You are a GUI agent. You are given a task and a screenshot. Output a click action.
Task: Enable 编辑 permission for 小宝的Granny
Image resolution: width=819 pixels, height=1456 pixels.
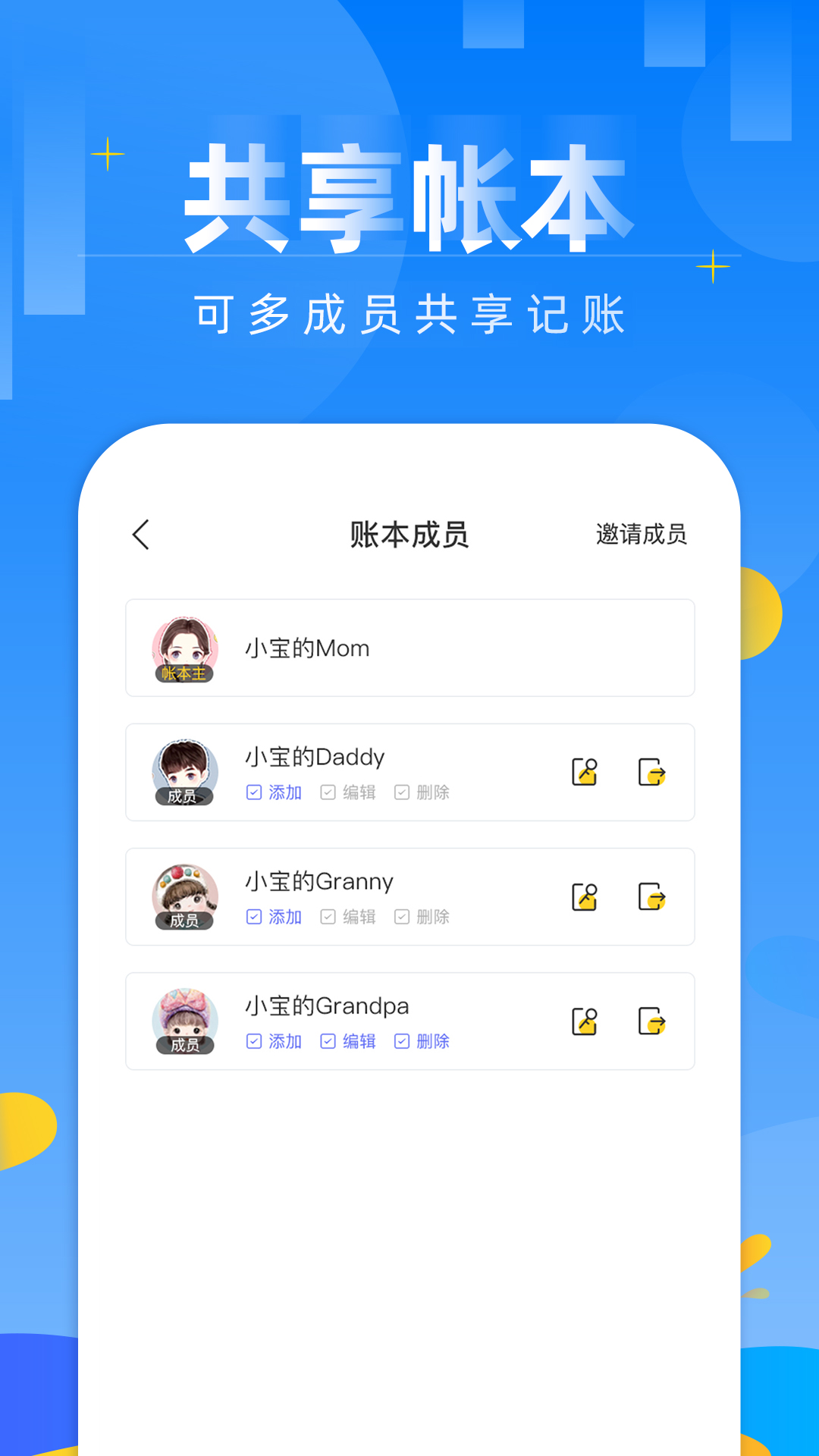328,917
